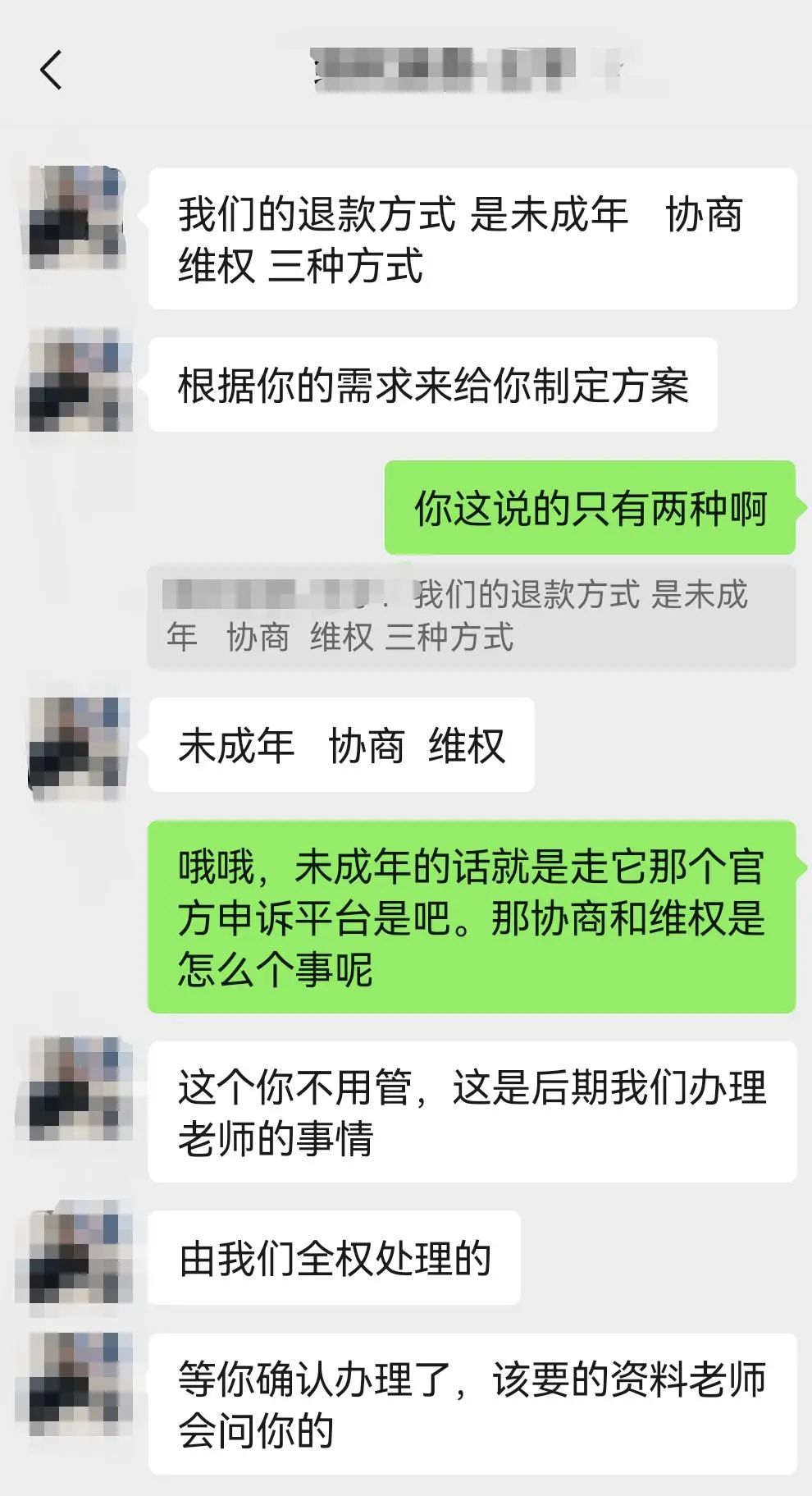Open the quoted message about 三种方式

point(472,616)
